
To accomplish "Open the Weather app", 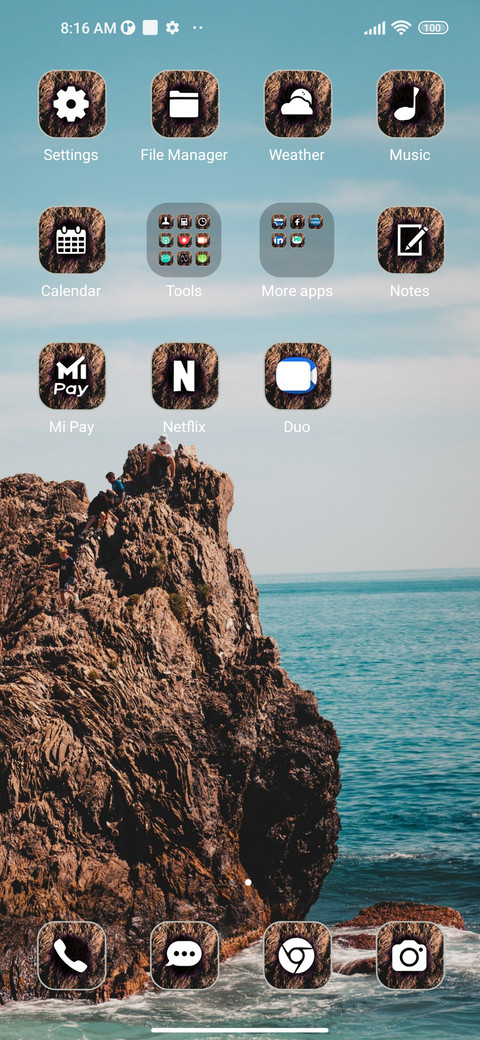I will (x=297, y=104).
